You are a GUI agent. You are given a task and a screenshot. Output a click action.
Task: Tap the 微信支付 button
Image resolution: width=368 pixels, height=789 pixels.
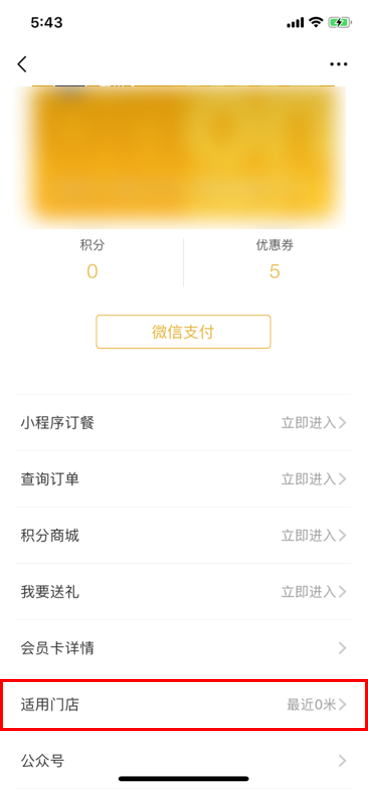point(183,332)
